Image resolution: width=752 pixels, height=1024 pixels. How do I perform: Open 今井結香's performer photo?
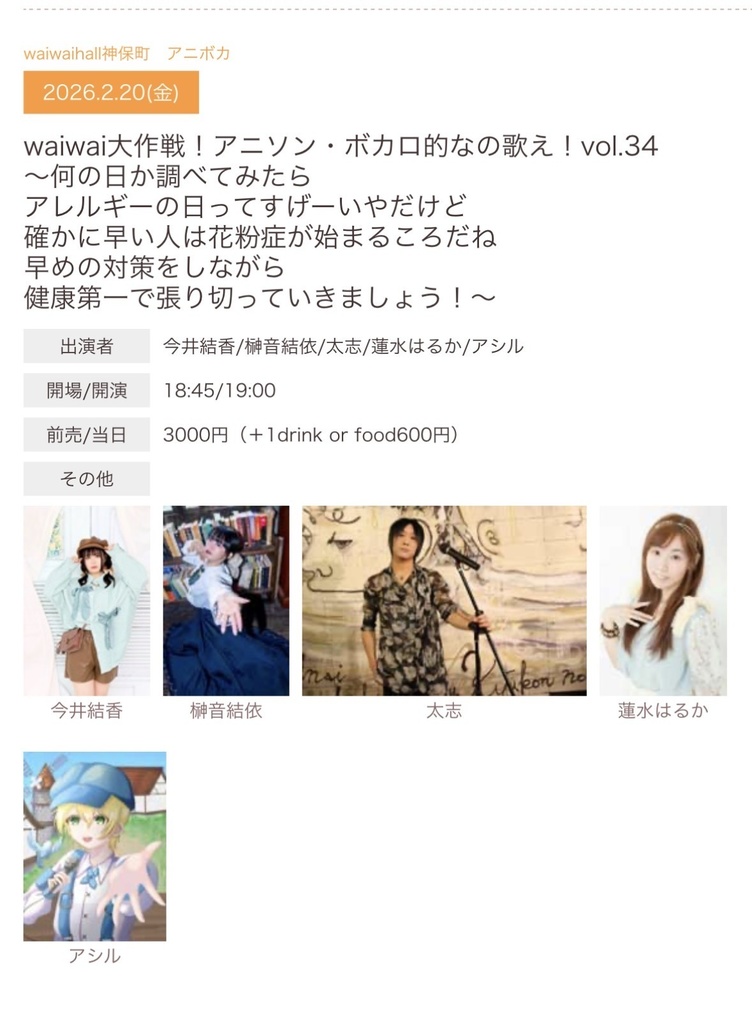click(x=86, y=600)
